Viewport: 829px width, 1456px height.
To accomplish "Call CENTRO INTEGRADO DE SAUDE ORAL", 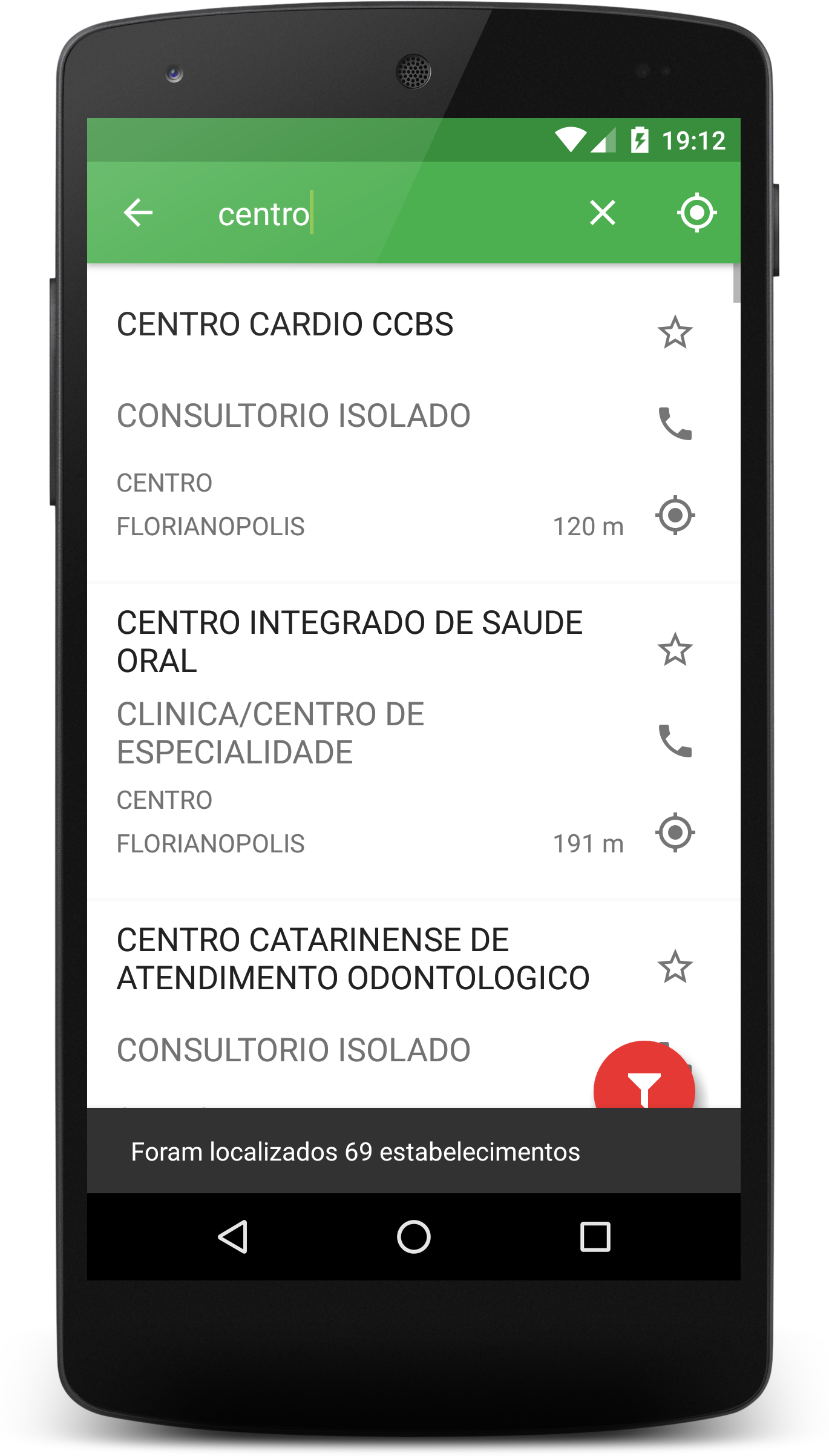I will click(x=675, y=740).
